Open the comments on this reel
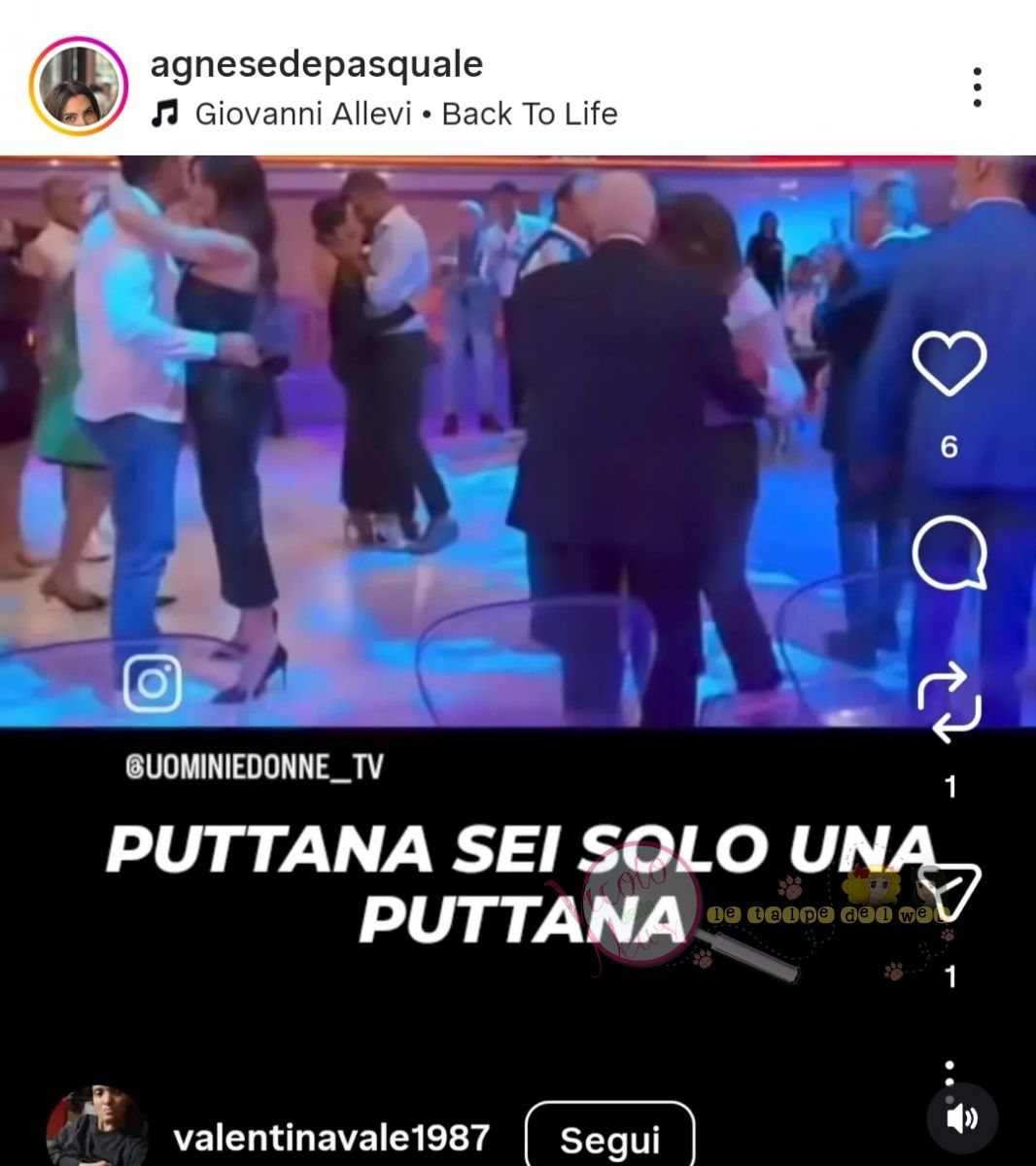 pos(949,552)
